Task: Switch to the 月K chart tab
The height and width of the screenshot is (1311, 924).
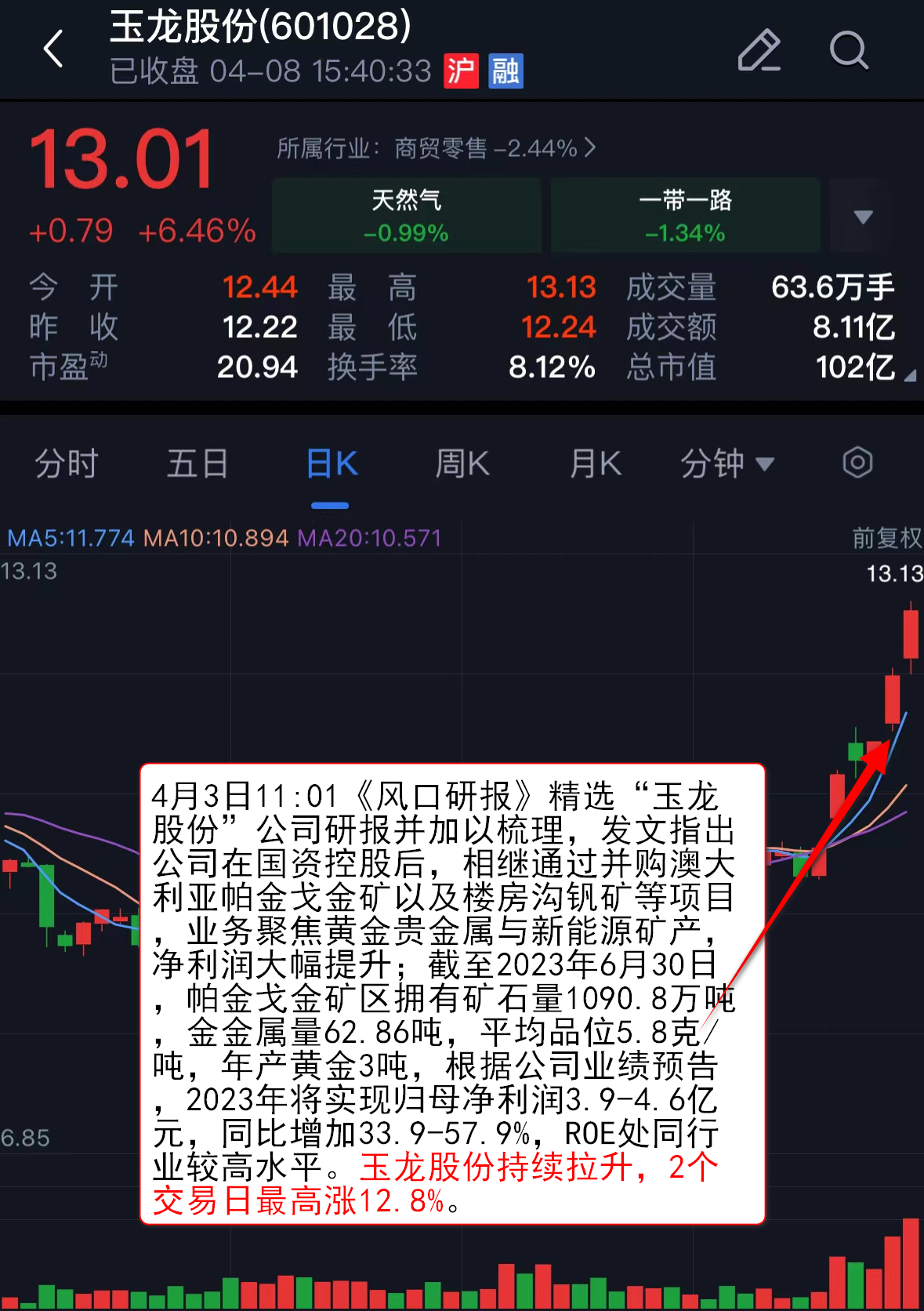Action: (x=595, y=463)
